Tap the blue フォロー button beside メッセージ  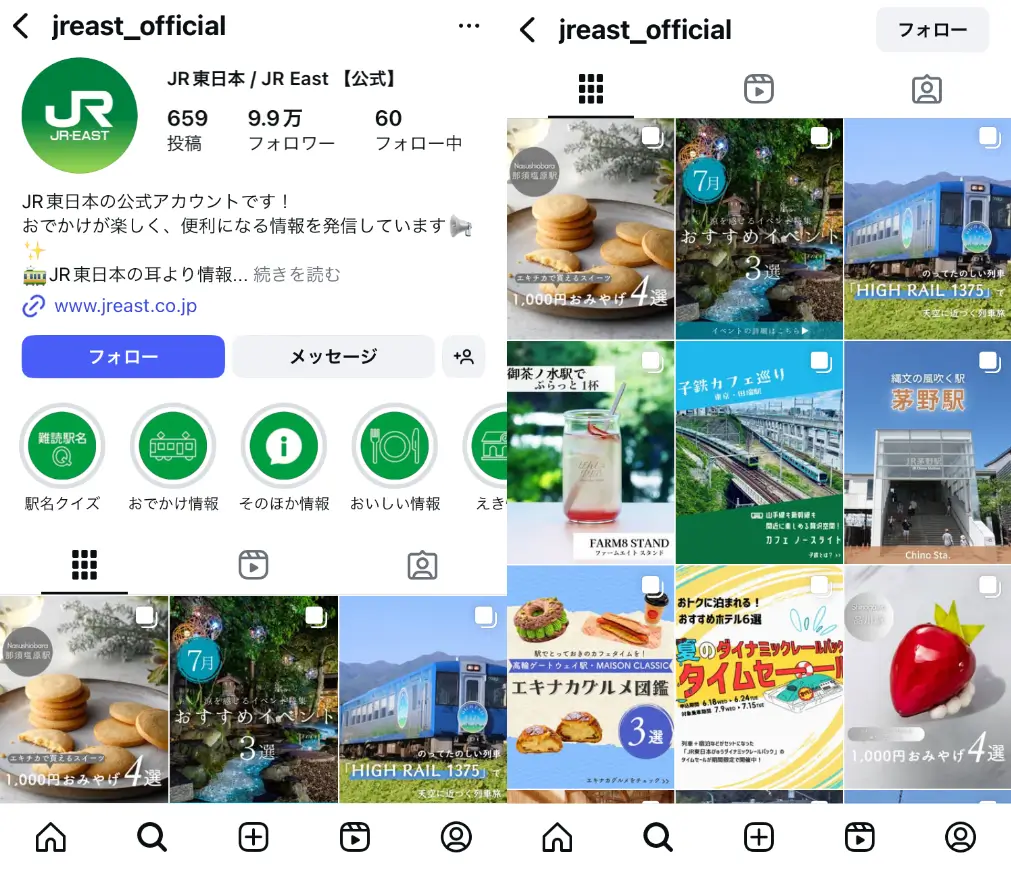pos(123,356)
